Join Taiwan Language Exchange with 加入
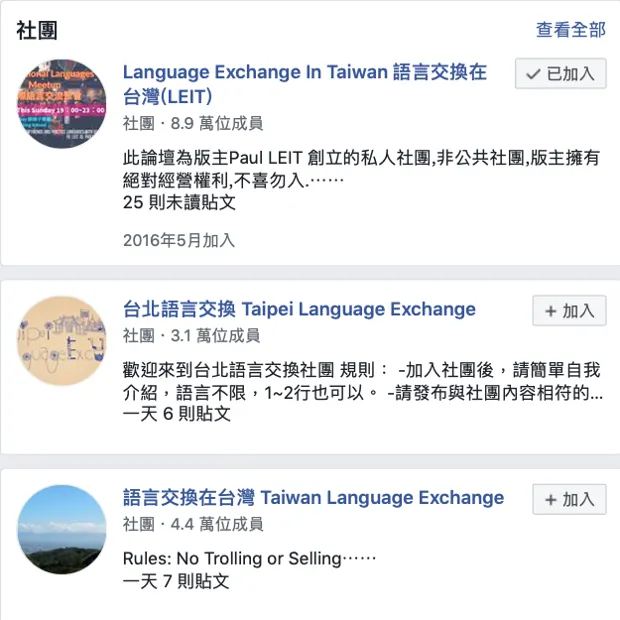Screen dimensions: 620x620 click(x=569, y=500)
